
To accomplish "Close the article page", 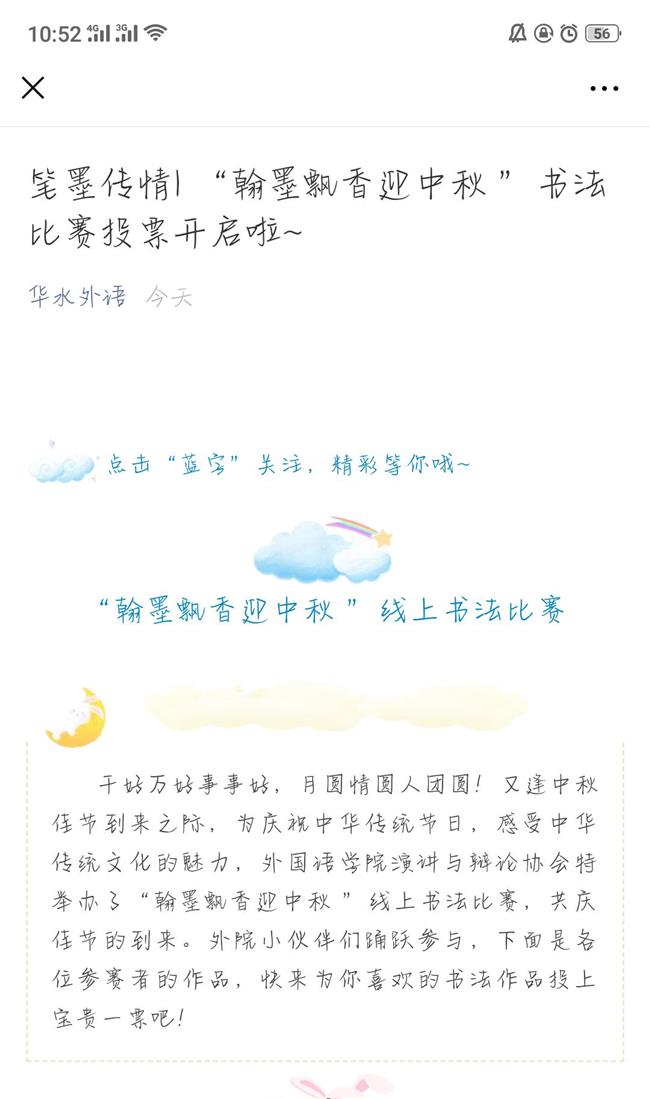I will pyautogui.click(x=33, y=88).
